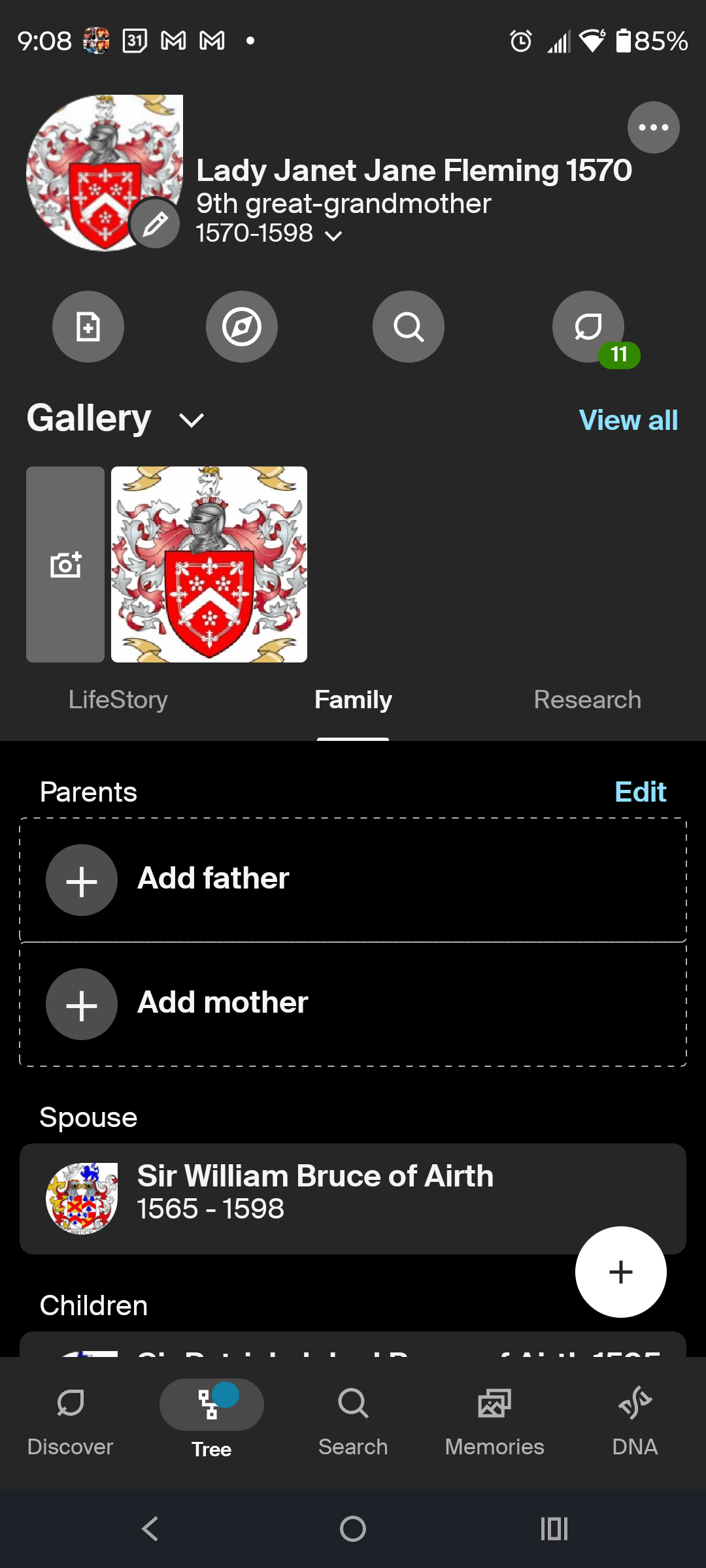
Task: Open the Research tab
Action: pyautogui.click(x=587, y=700)
